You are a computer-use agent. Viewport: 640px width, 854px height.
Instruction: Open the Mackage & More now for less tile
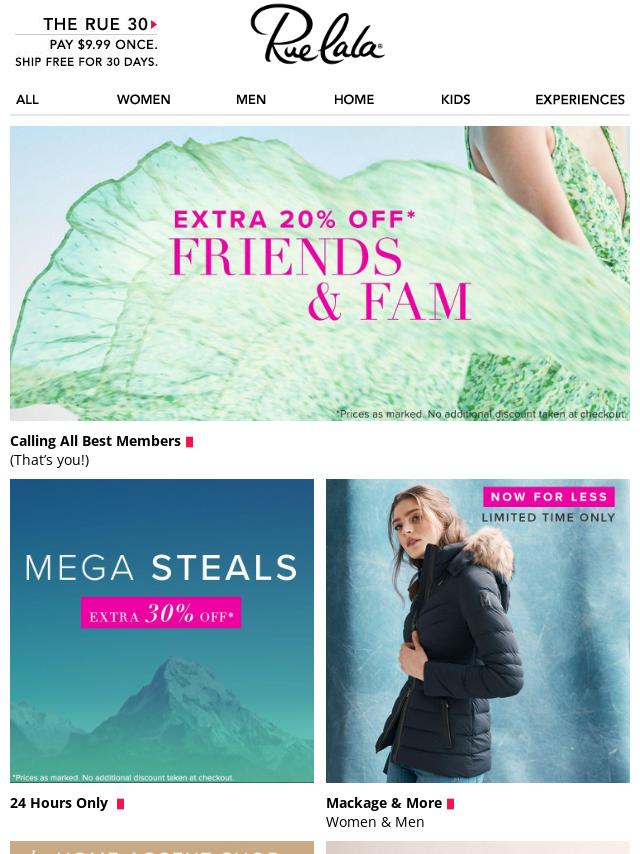pyautogui.click(x=478, y=630)
